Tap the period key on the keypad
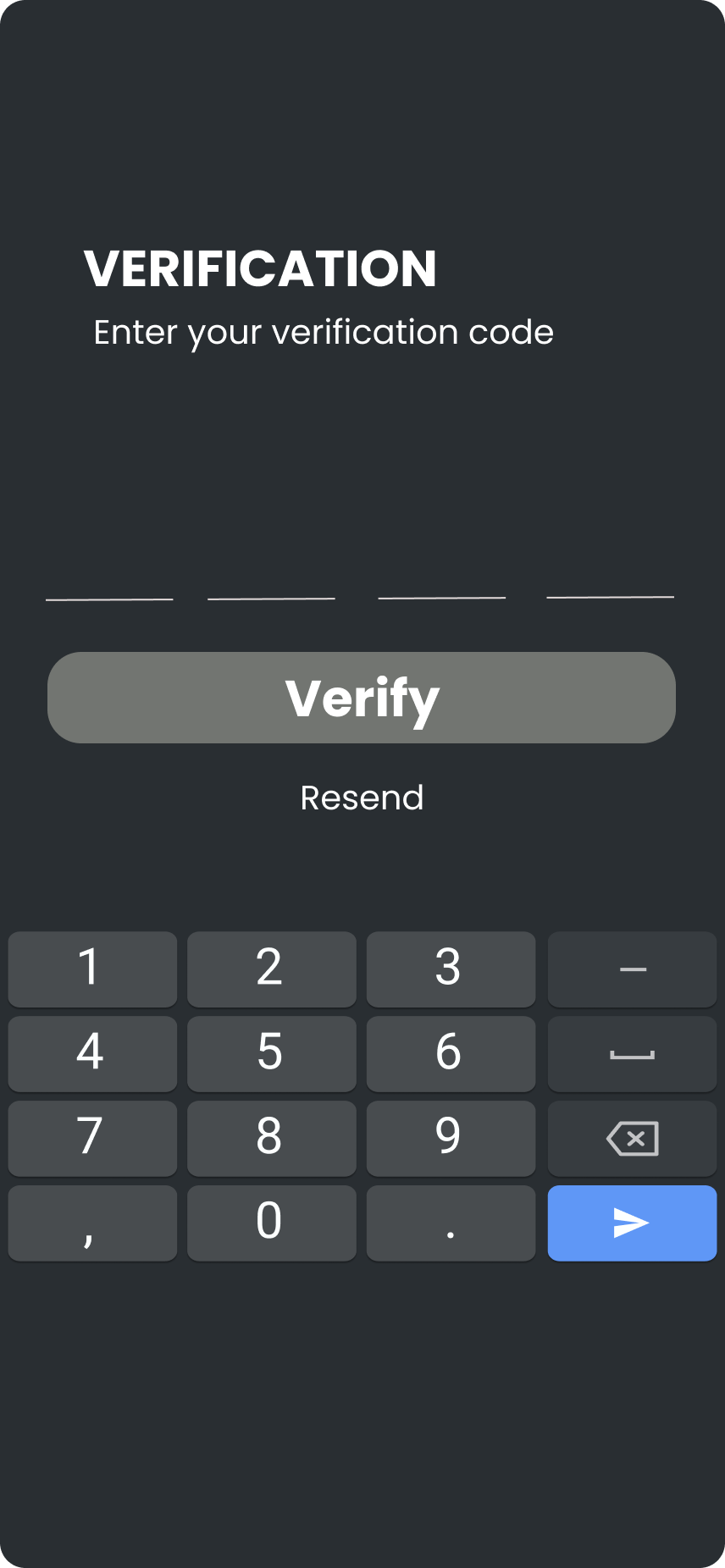725x1568 pixels. coord(451,1223)
